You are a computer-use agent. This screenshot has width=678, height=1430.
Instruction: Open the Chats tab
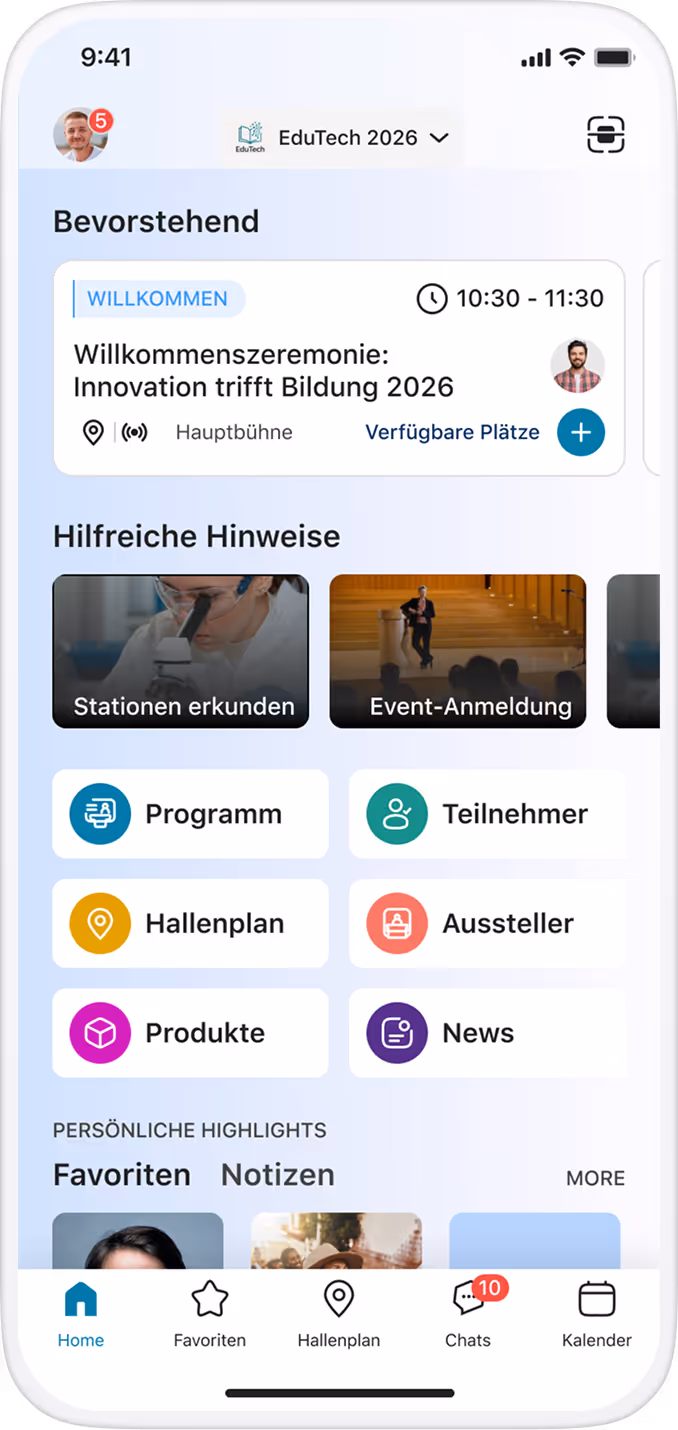point(468,1314)
